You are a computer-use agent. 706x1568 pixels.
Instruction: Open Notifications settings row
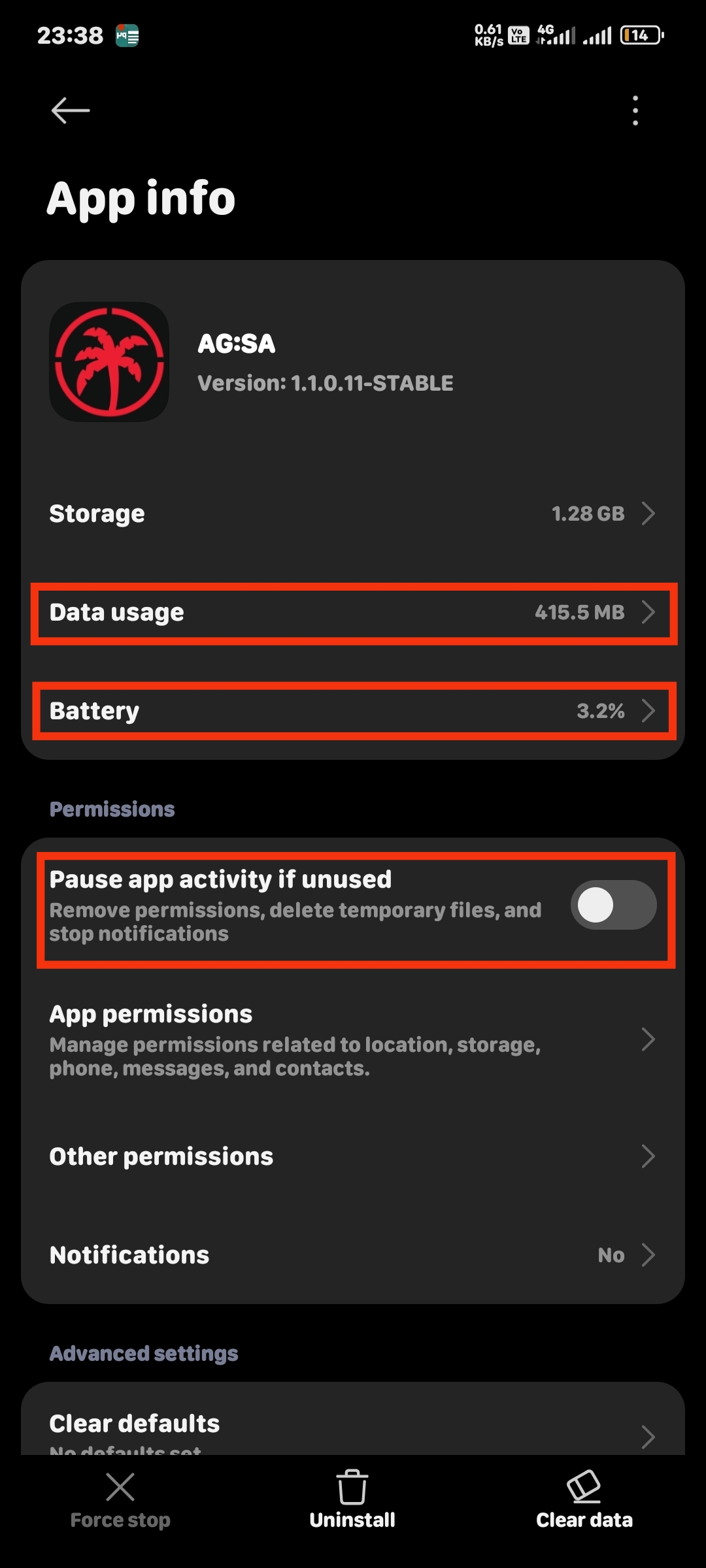(353, 1255)
